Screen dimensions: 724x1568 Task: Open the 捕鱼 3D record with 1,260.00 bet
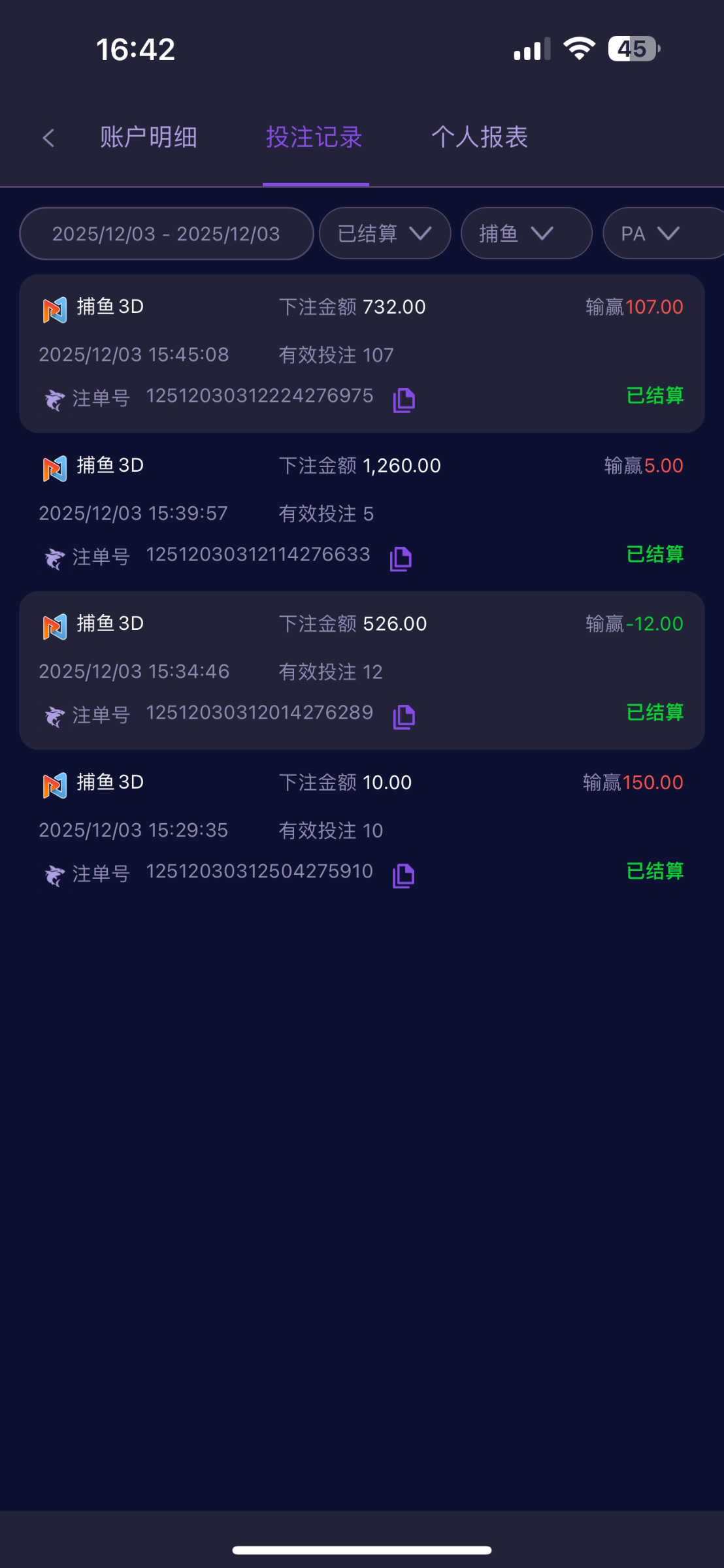361,512
